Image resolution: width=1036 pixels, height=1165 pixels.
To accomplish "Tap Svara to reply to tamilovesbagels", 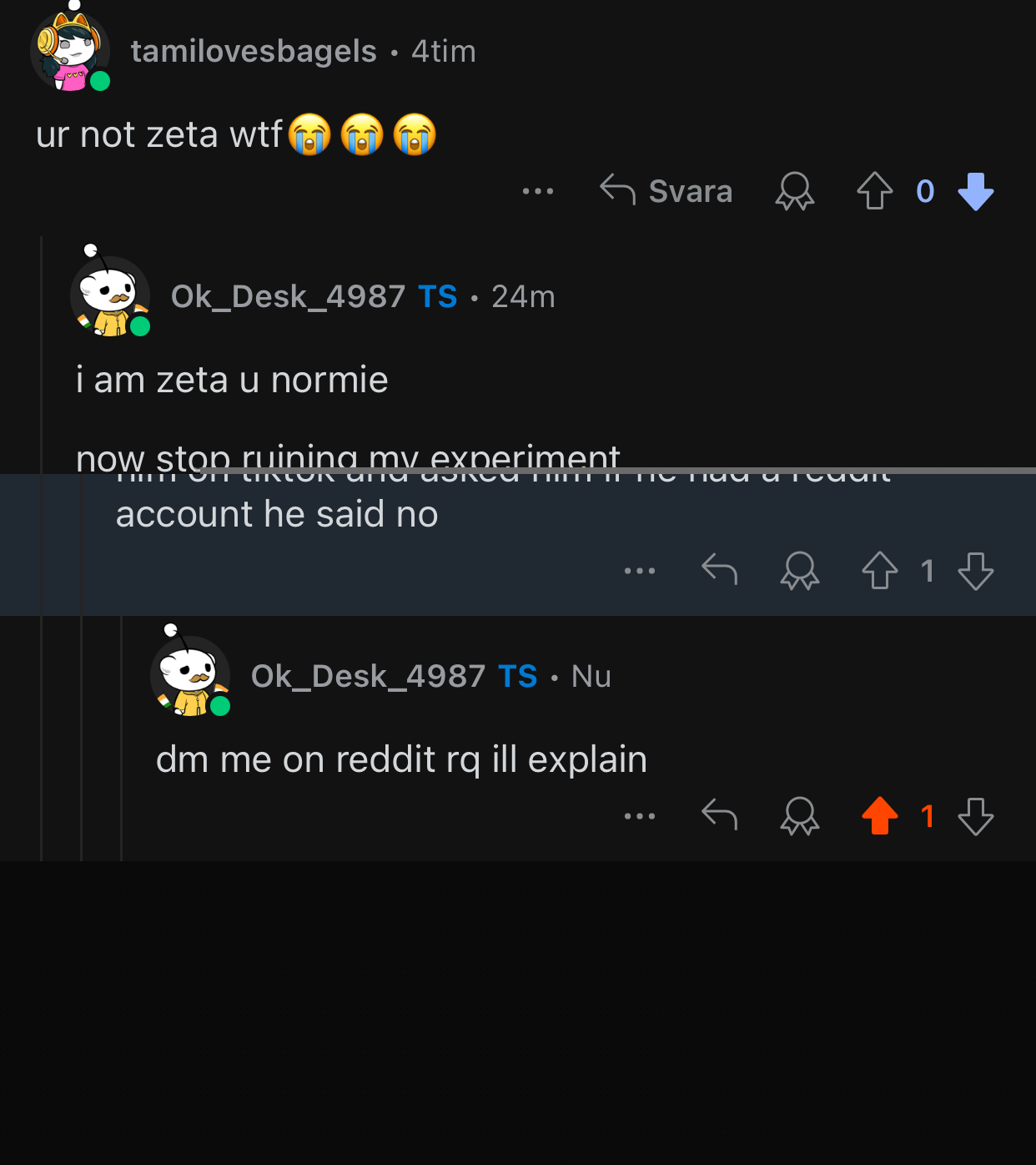I will pyautogui.click(x=666, y=191).
